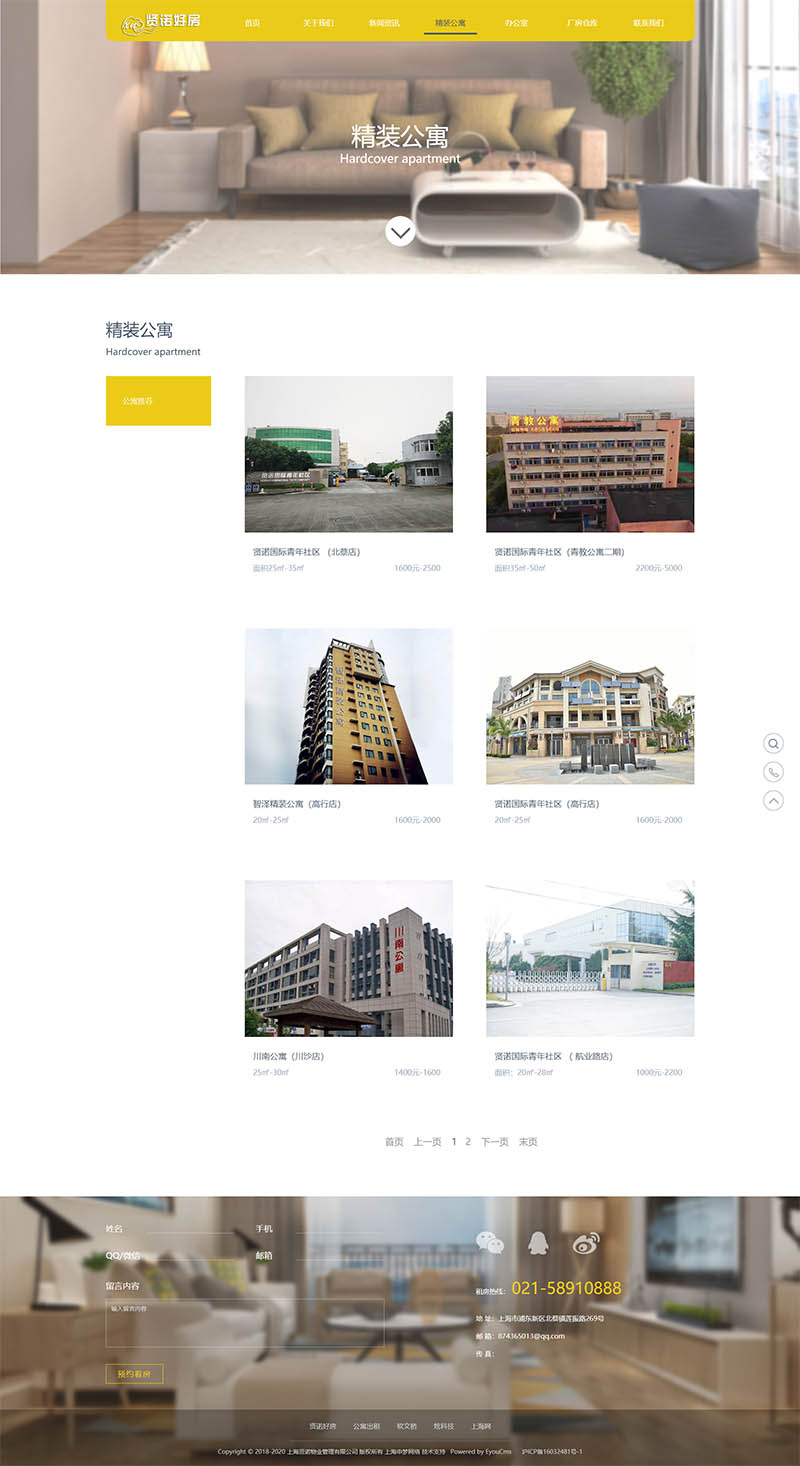Select 联系我们 in the header
This screenshot has height=1466, width=800.
[648, 22]
